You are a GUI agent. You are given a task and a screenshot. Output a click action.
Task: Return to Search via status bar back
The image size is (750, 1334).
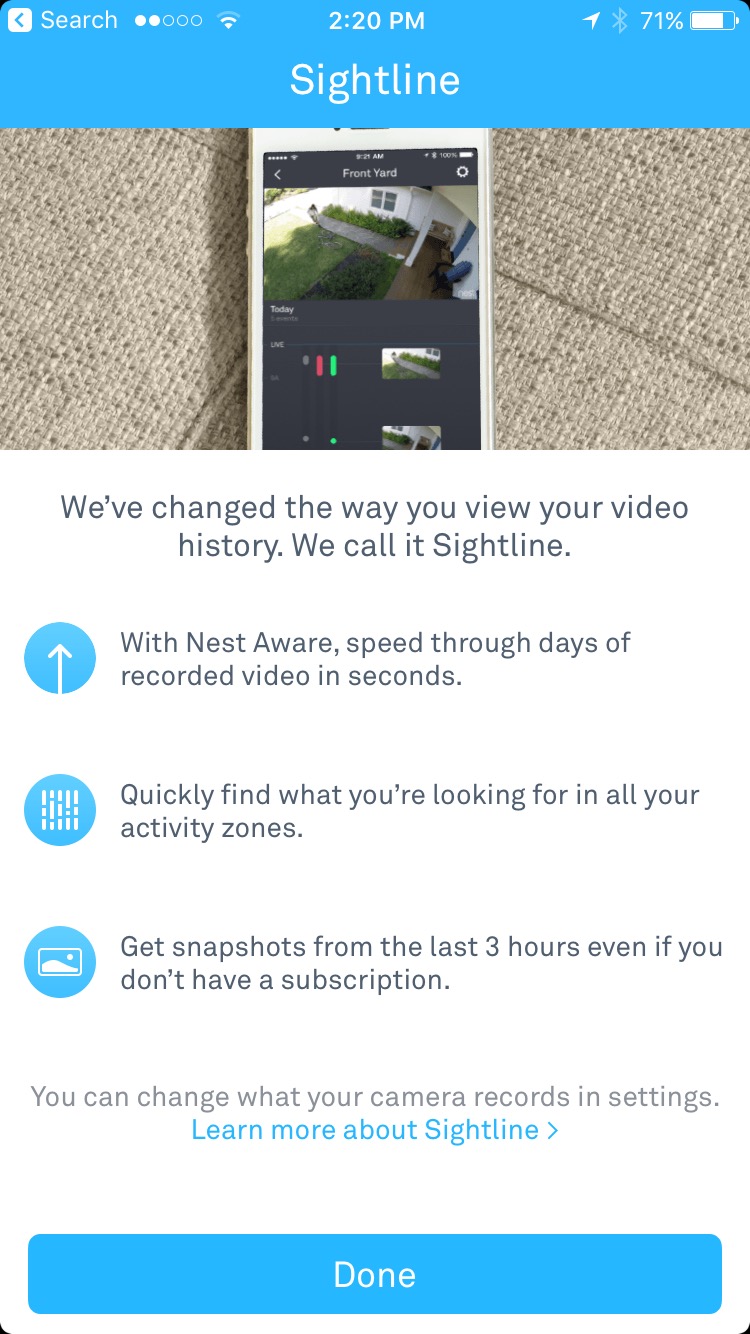(64, 20)
